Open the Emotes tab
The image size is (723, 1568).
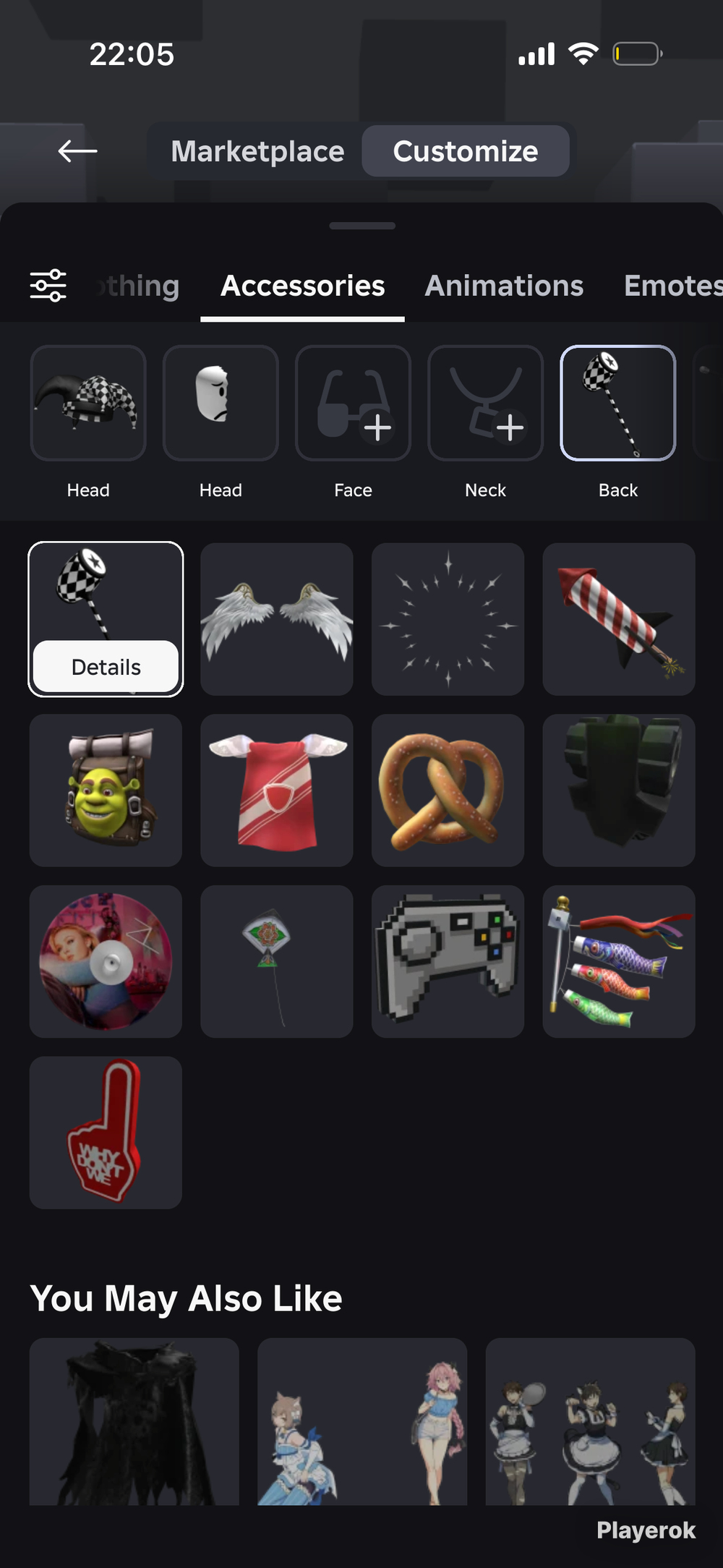(x=671, y=286)
